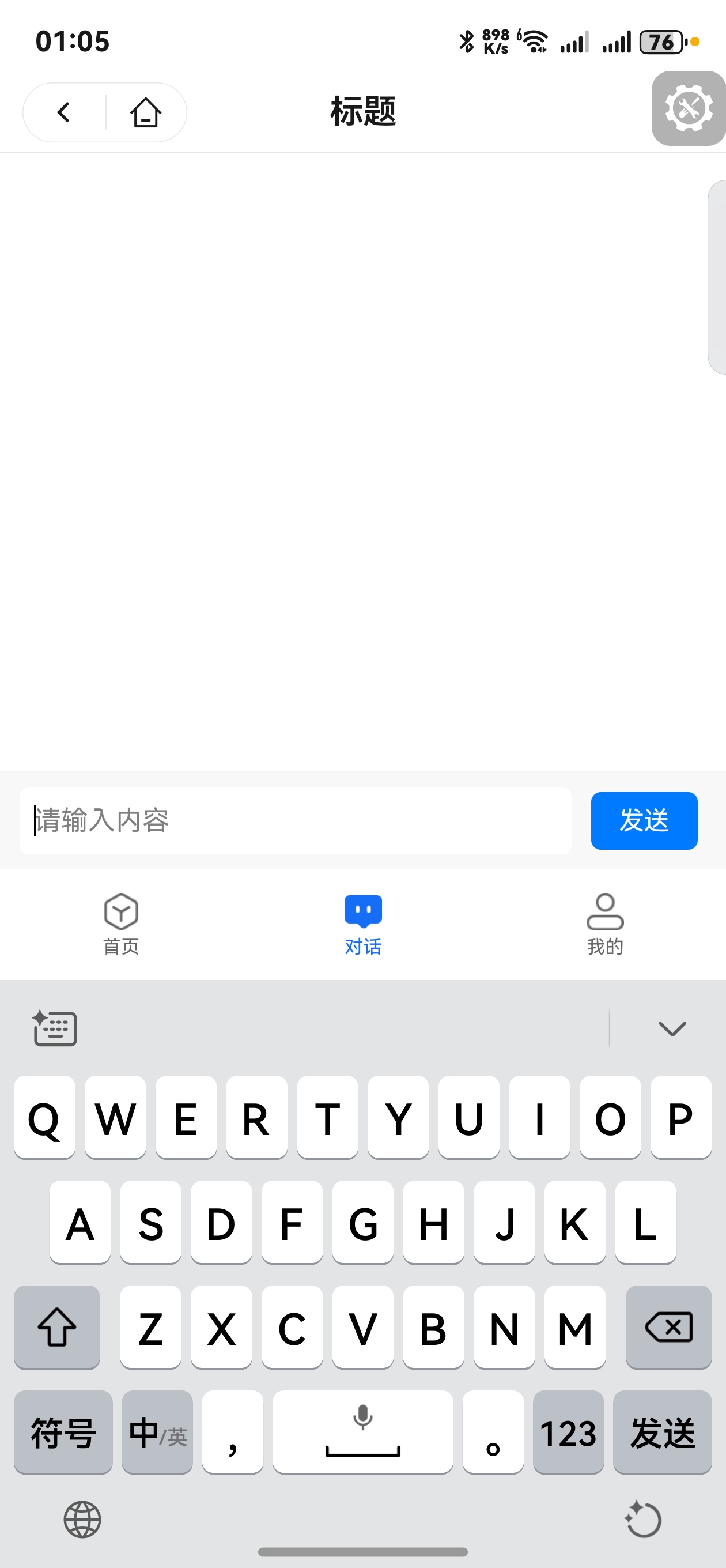Focus the 请输入内容 message field
This screenshot has width=726, height=1568.
point(295,820)
